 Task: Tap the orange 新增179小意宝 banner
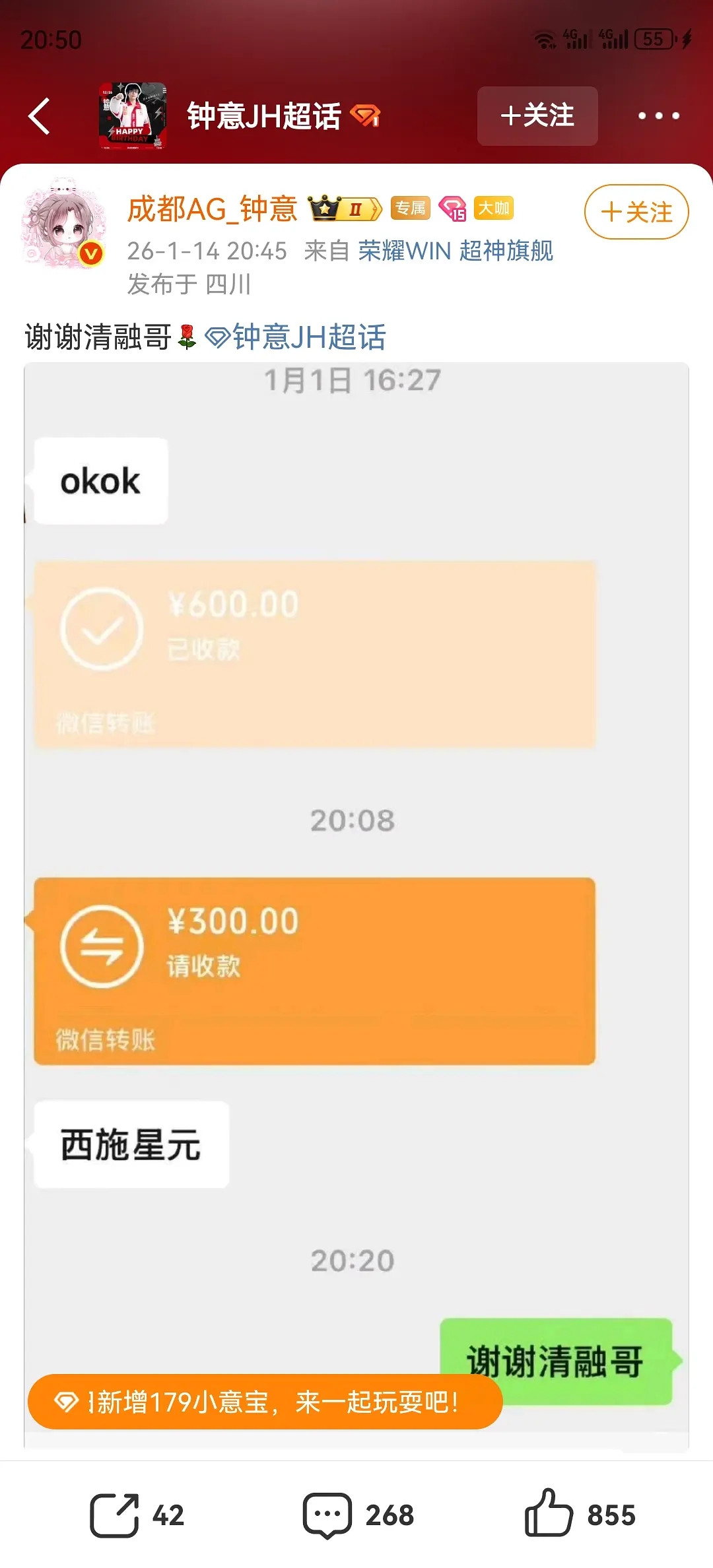pyautogui.click(x=264, y=1402)
